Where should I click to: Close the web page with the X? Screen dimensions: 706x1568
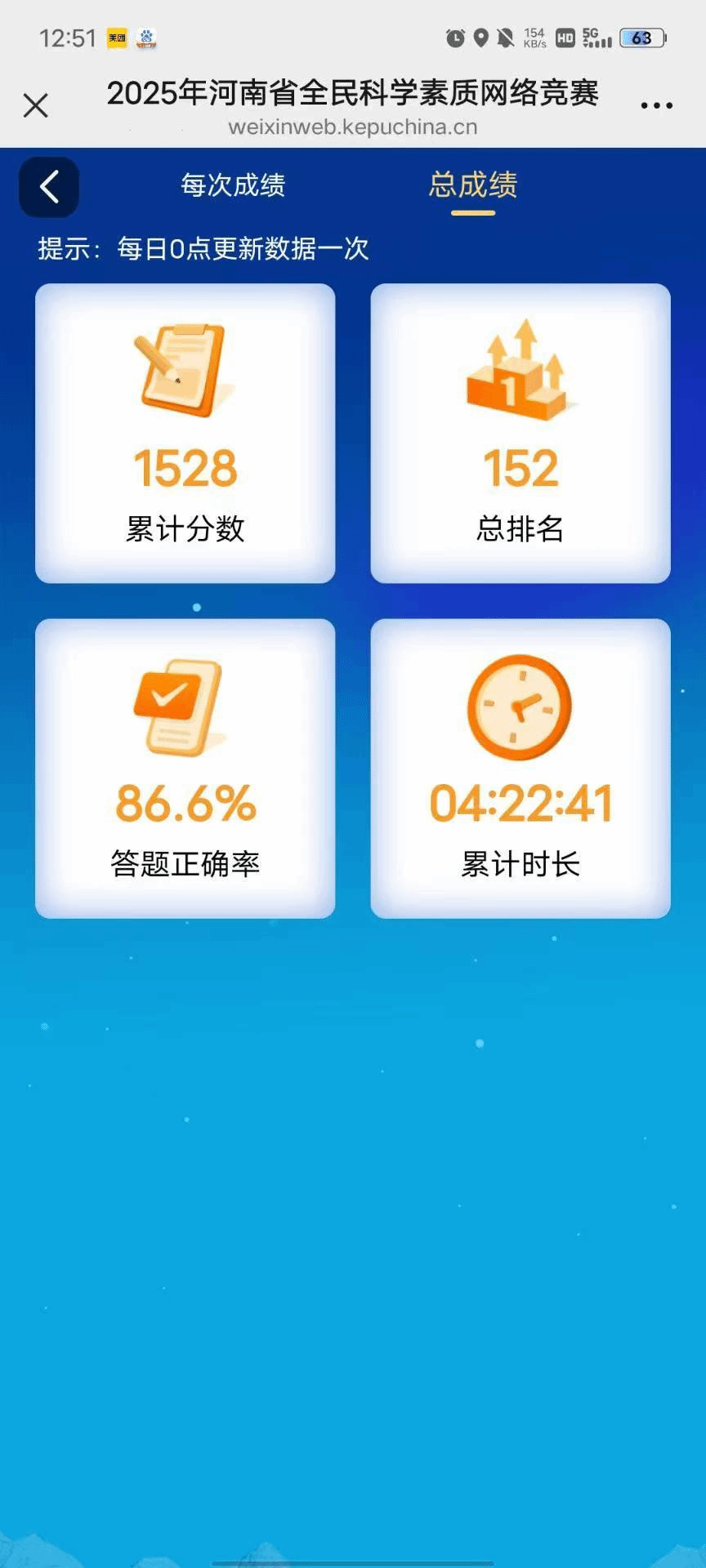[x=36, y=105]
